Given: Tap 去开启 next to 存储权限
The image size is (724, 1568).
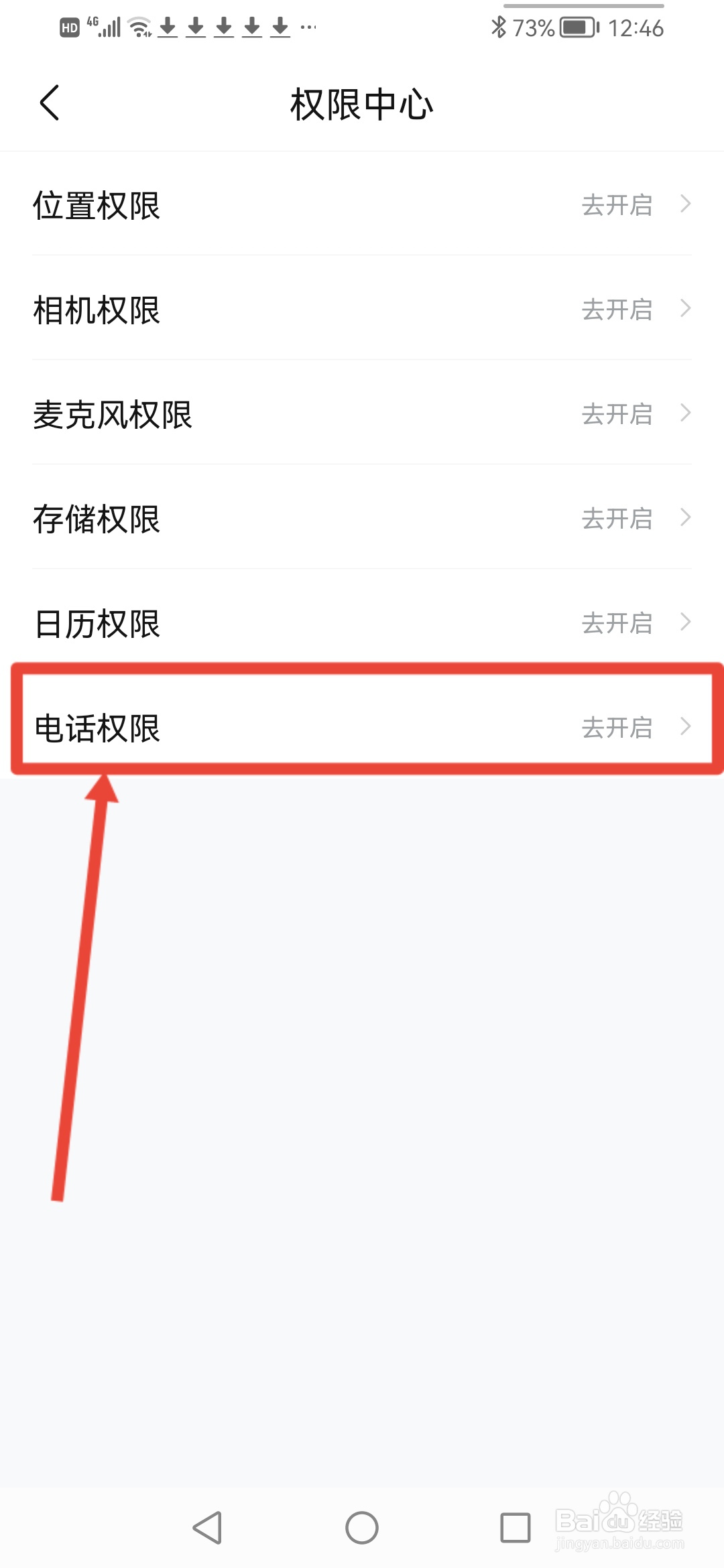Looking at the screenshot, I should tap(618, 518).
